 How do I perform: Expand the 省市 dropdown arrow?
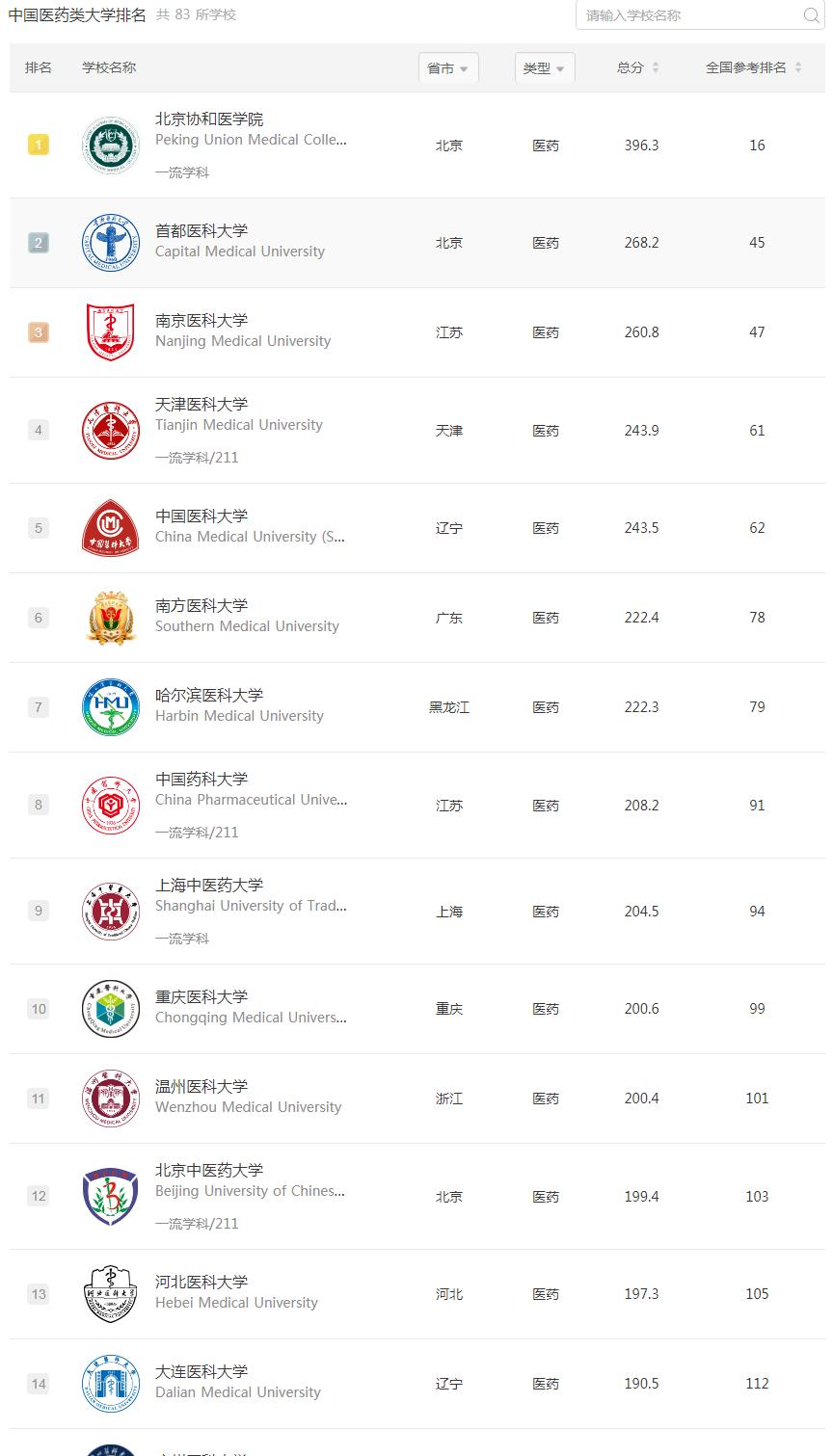coord(466,68)
